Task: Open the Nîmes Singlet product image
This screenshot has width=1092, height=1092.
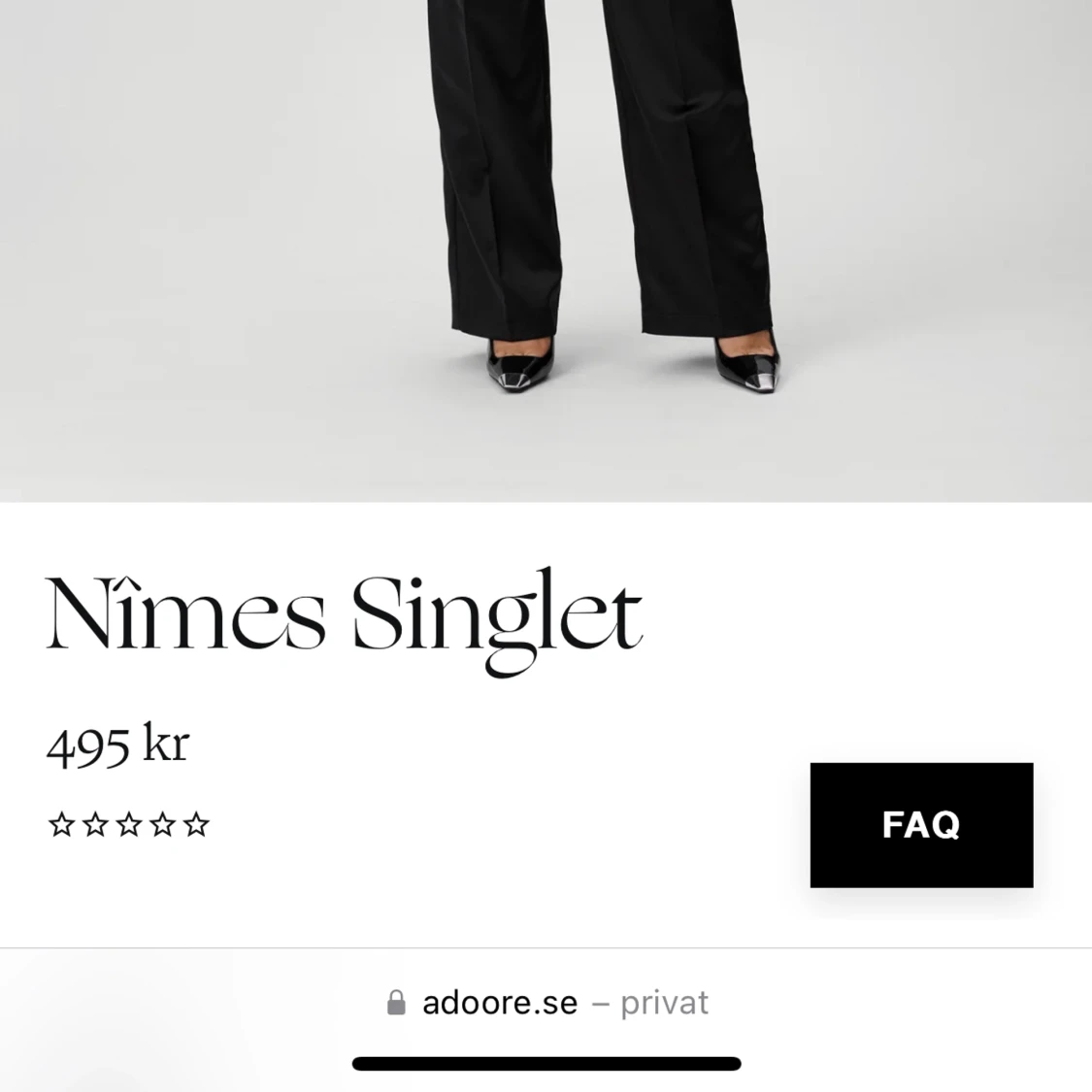Action: click(546, 250)
